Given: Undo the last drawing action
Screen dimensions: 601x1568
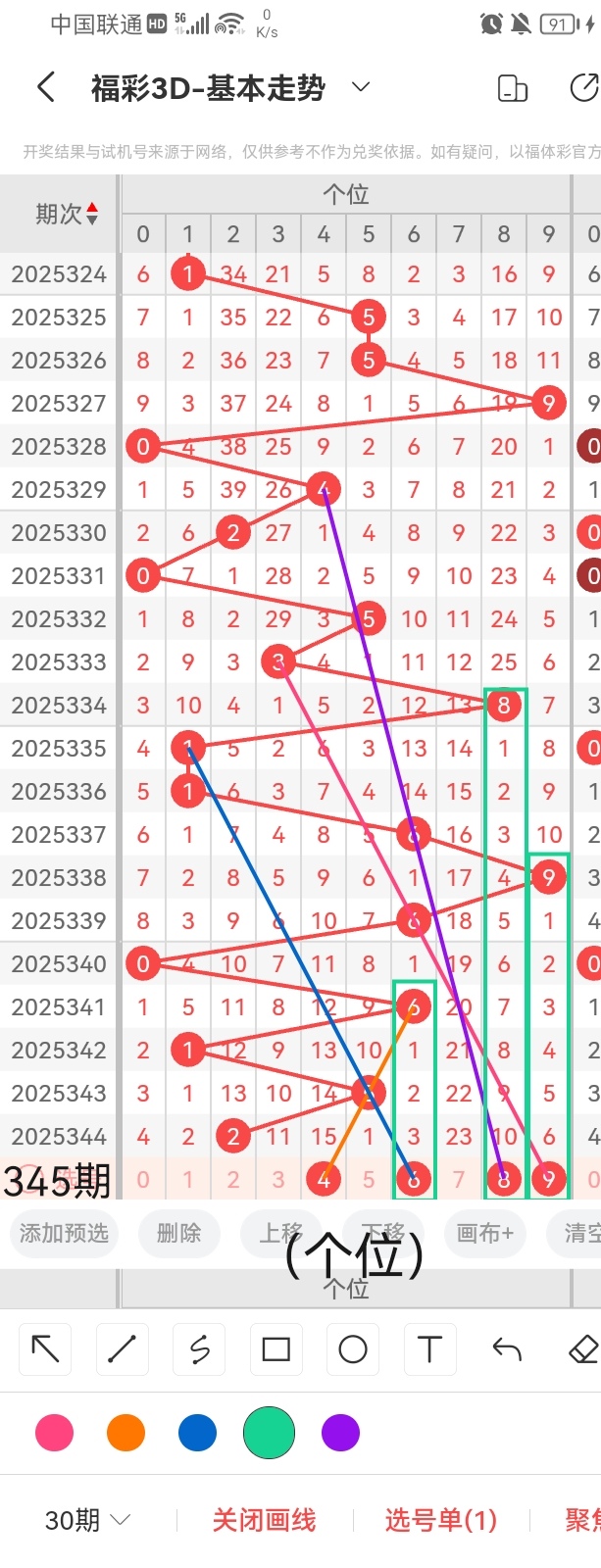Looking at the screenshot, I should [507, 1349].
